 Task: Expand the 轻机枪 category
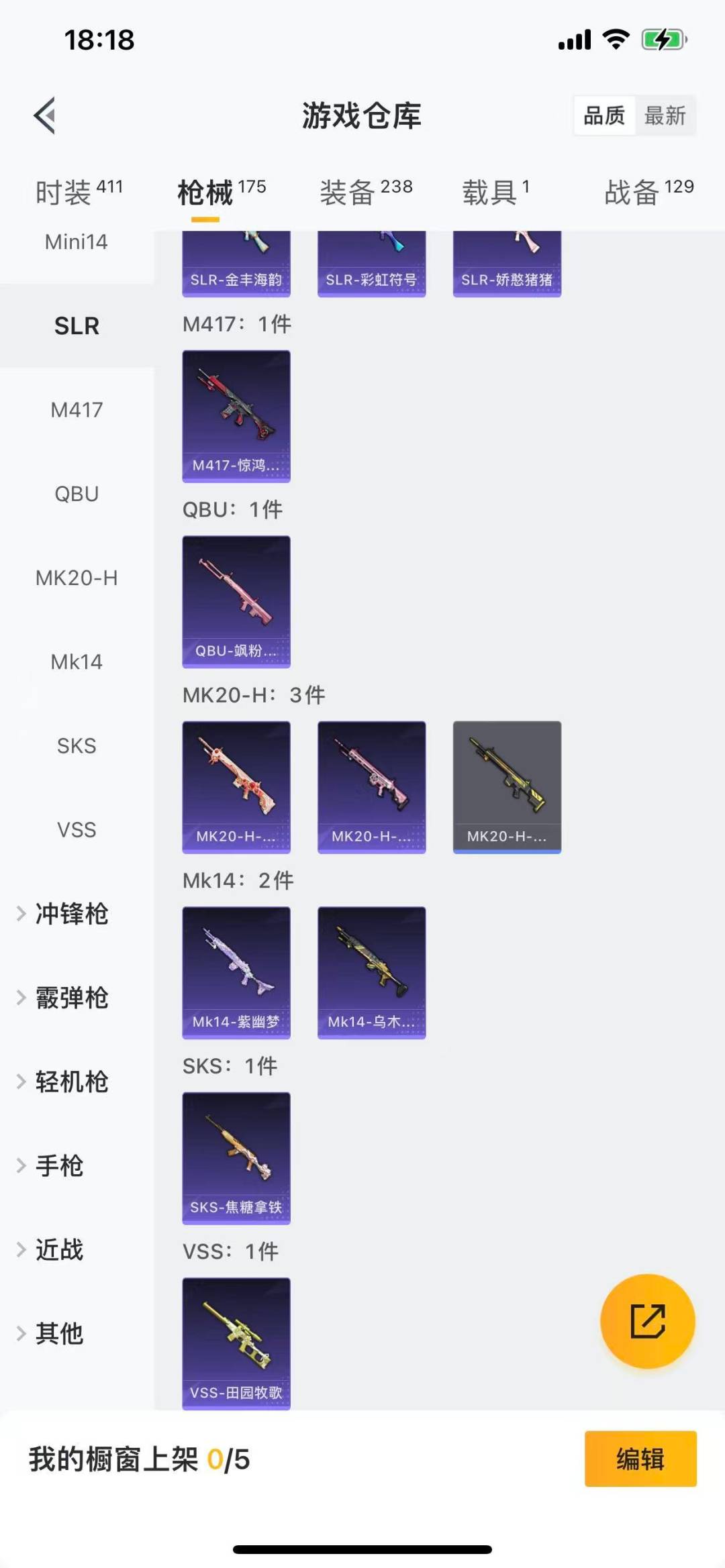click(x=71, y=1082)
